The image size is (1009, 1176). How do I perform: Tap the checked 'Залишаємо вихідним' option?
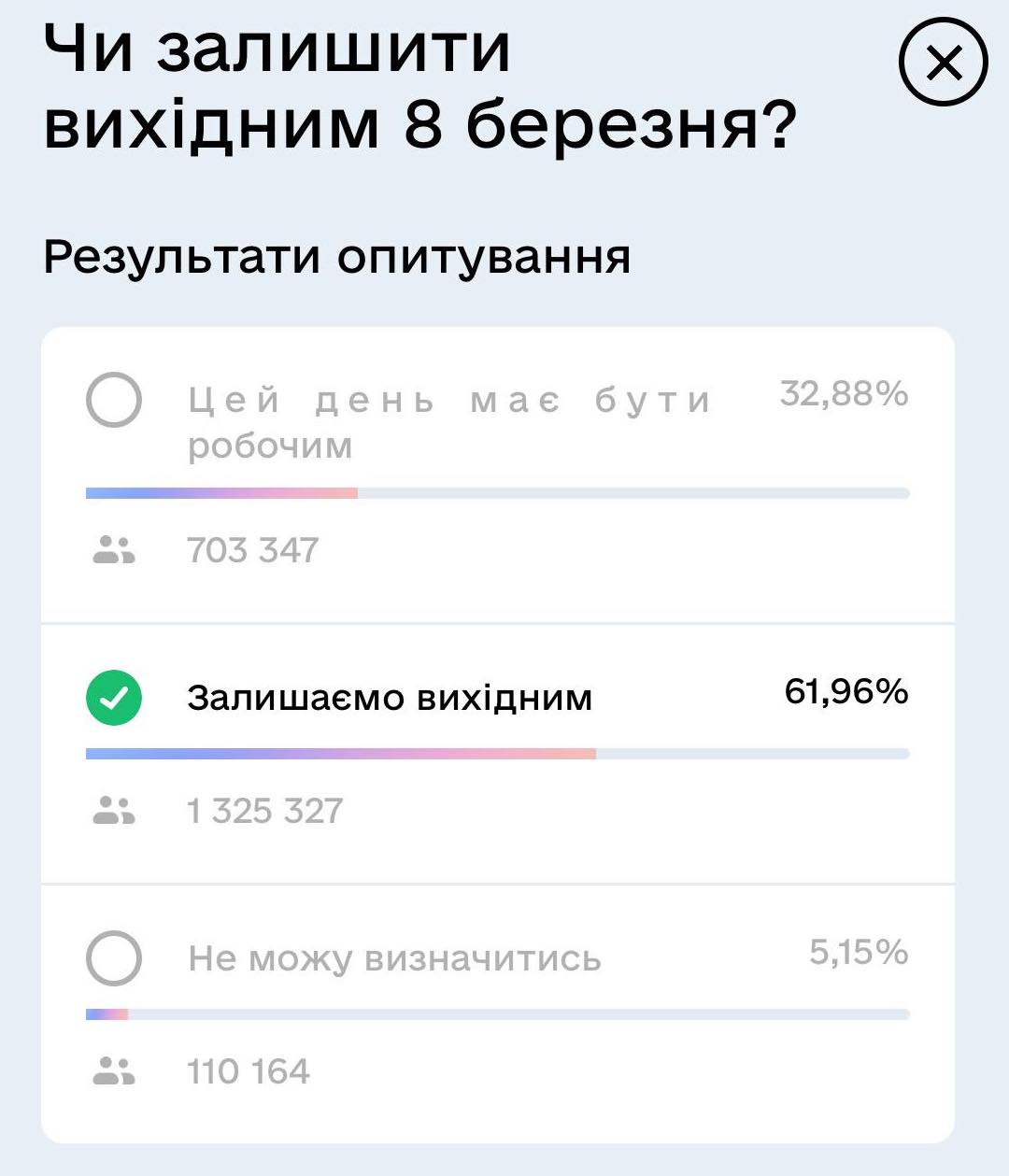coord(114,698)
